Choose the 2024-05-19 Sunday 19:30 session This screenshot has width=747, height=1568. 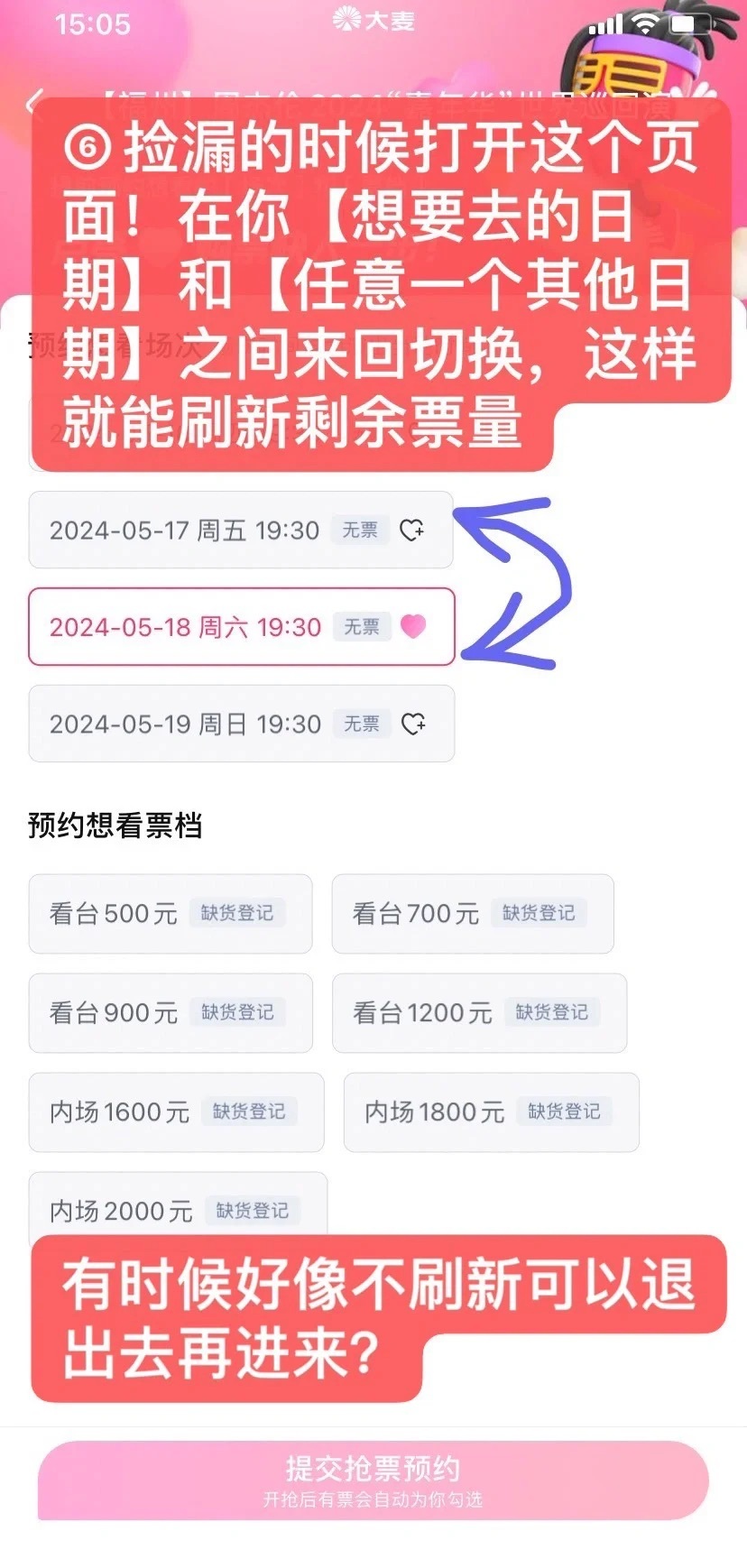[241, 724]
